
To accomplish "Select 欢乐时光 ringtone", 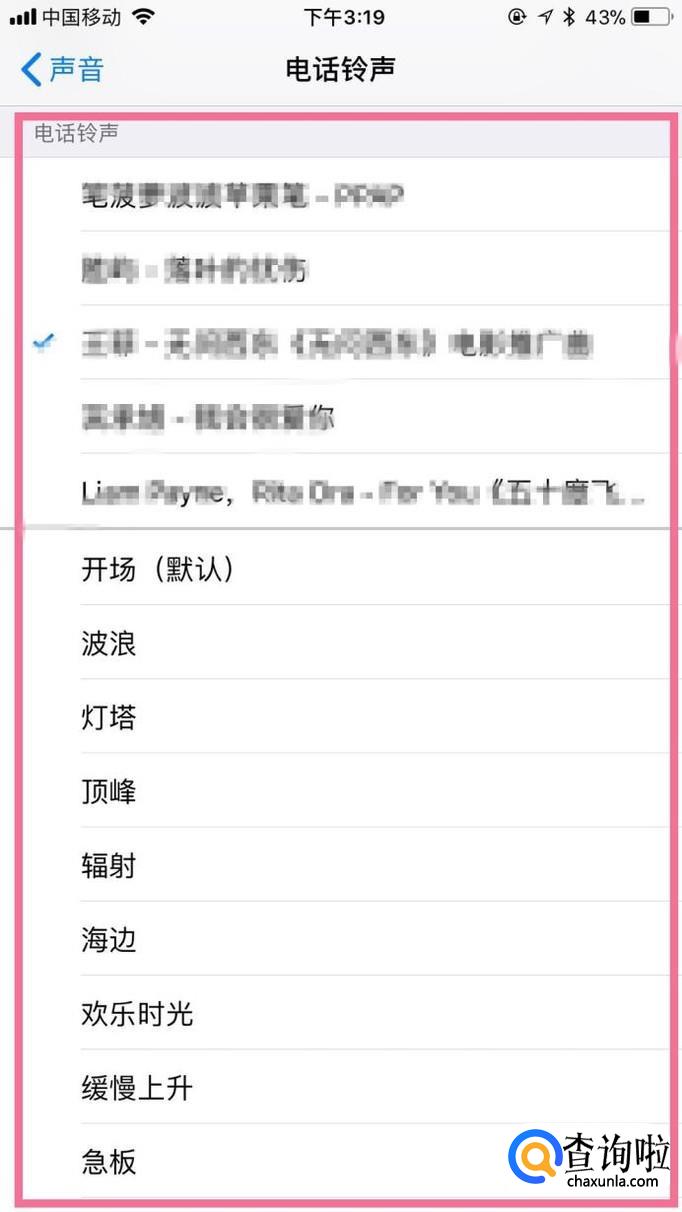I will 137,1014.
